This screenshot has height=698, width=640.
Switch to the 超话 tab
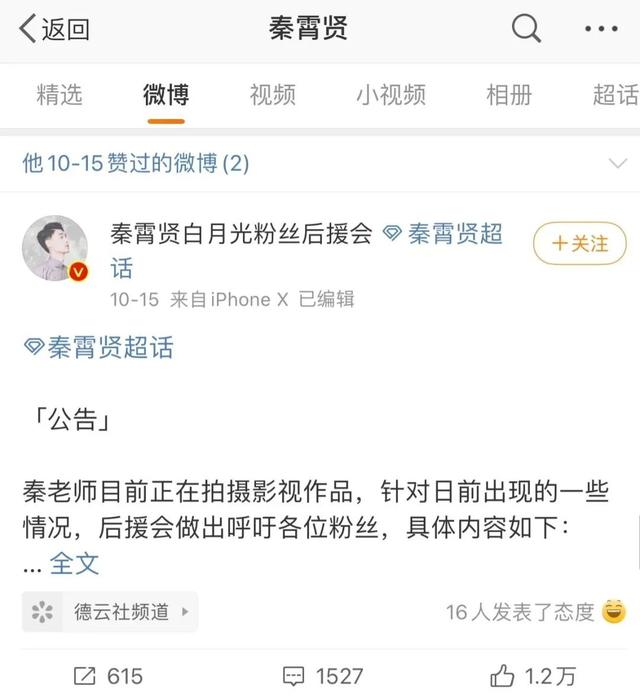(x=614, y=95)
